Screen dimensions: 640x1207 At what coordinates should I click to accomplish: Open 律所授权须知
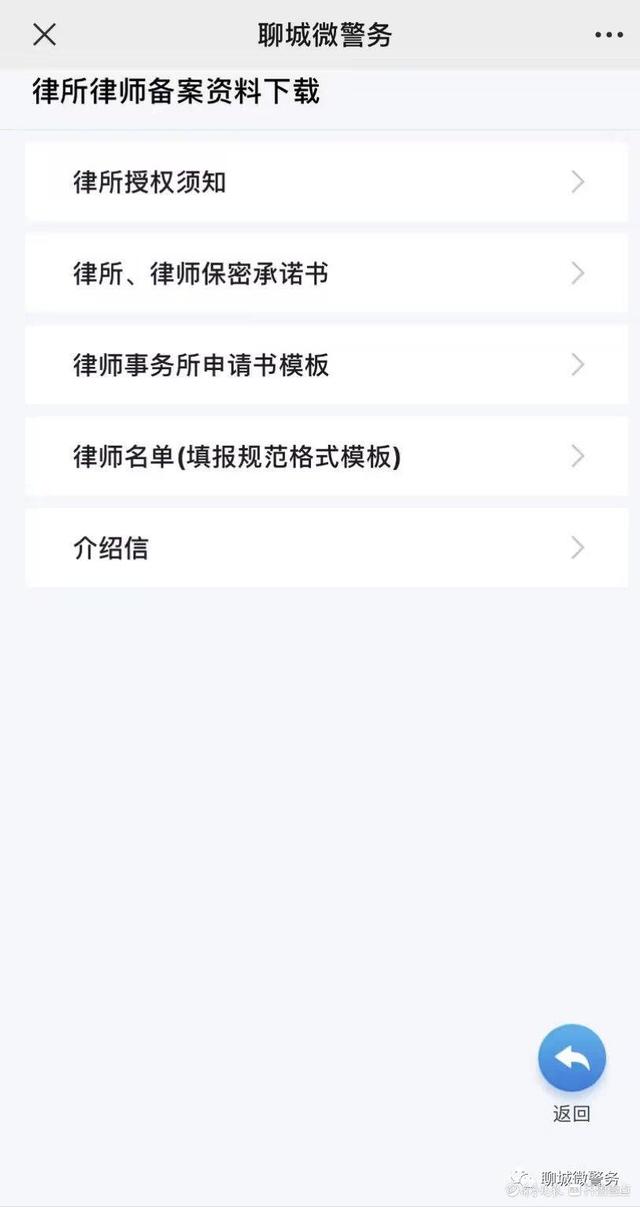click(327, 182)
